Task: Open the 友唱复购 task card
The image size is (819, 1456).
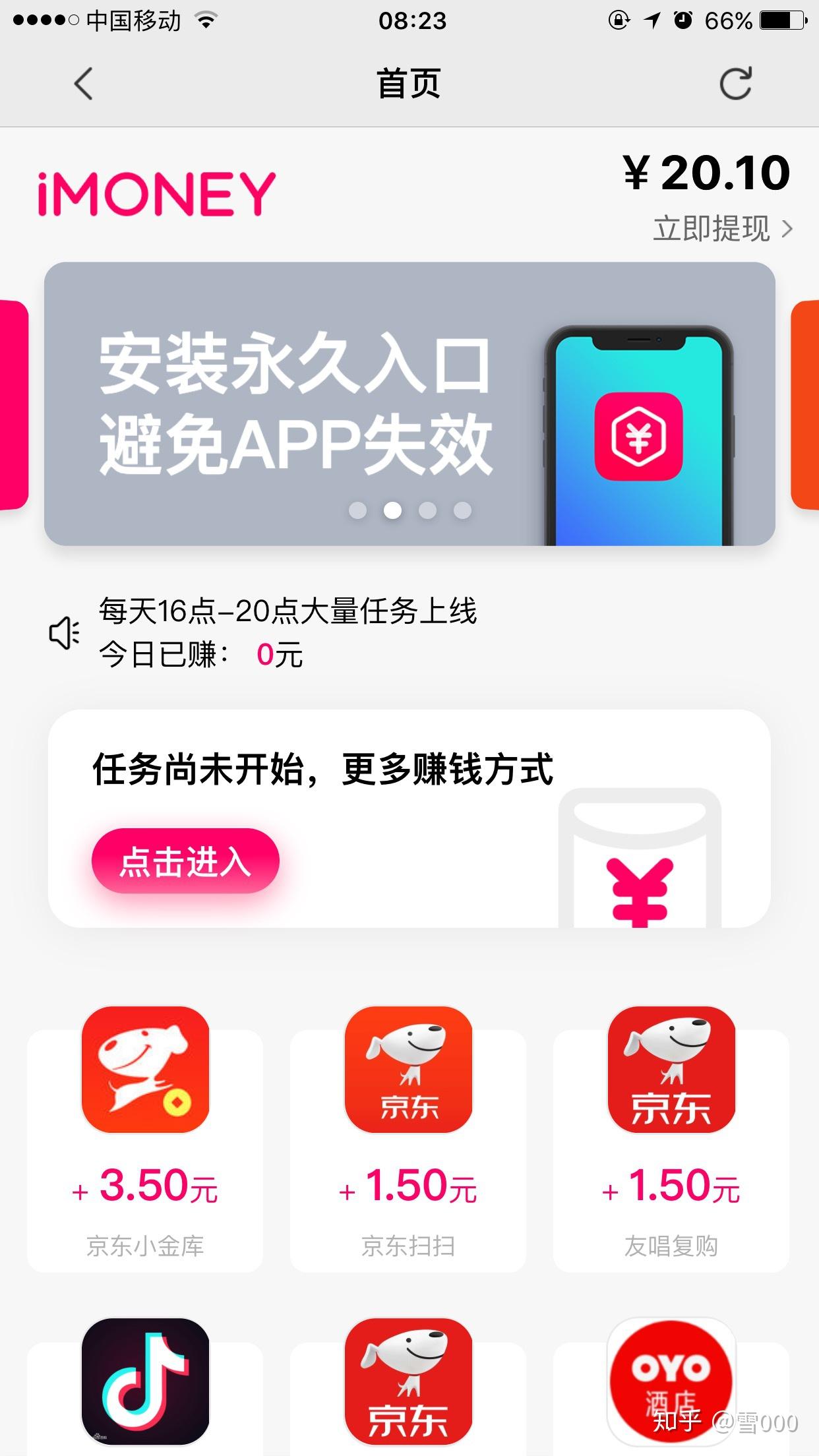Action: [x=671, y=1141]
